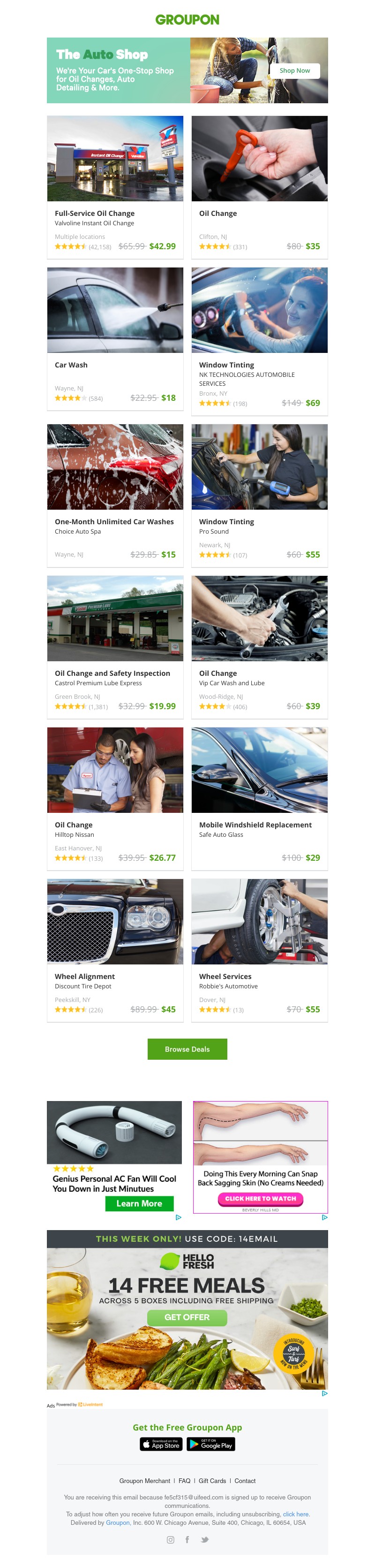Viewport: 375px width, 1568px height.
Task: Follow the Gift Cards footer link
Action: (x=212, y=1481)
